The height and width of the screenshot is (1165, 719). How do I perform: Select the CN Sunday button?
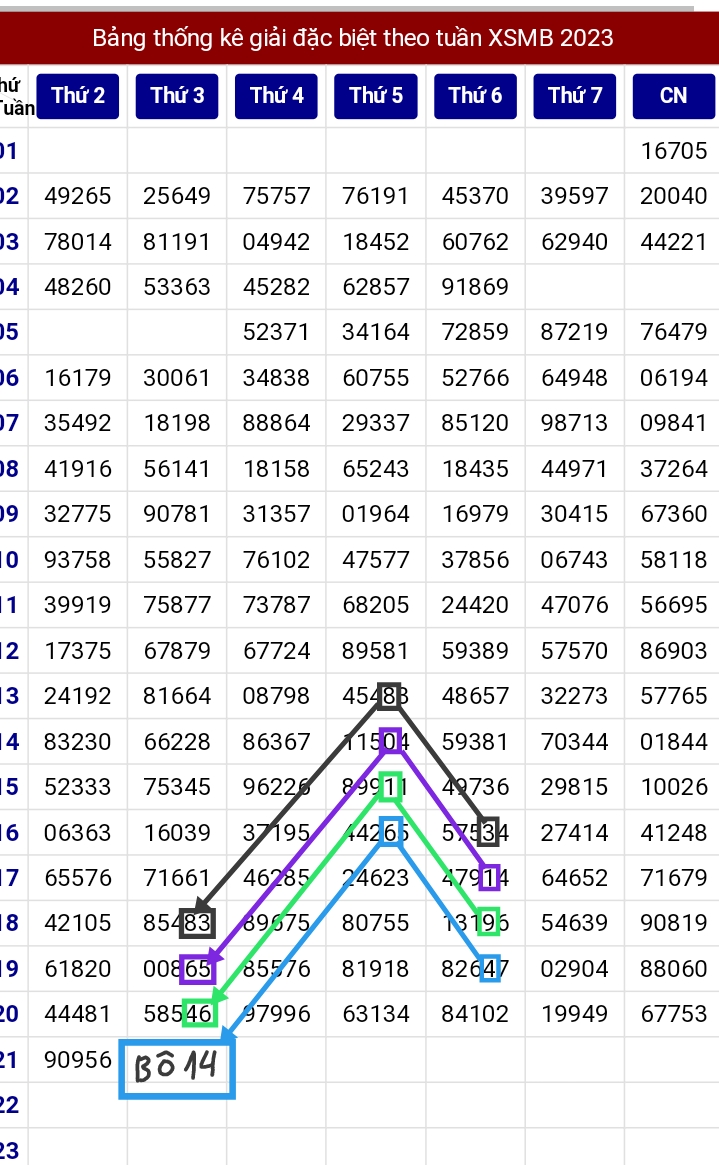[x=674, y=96]
